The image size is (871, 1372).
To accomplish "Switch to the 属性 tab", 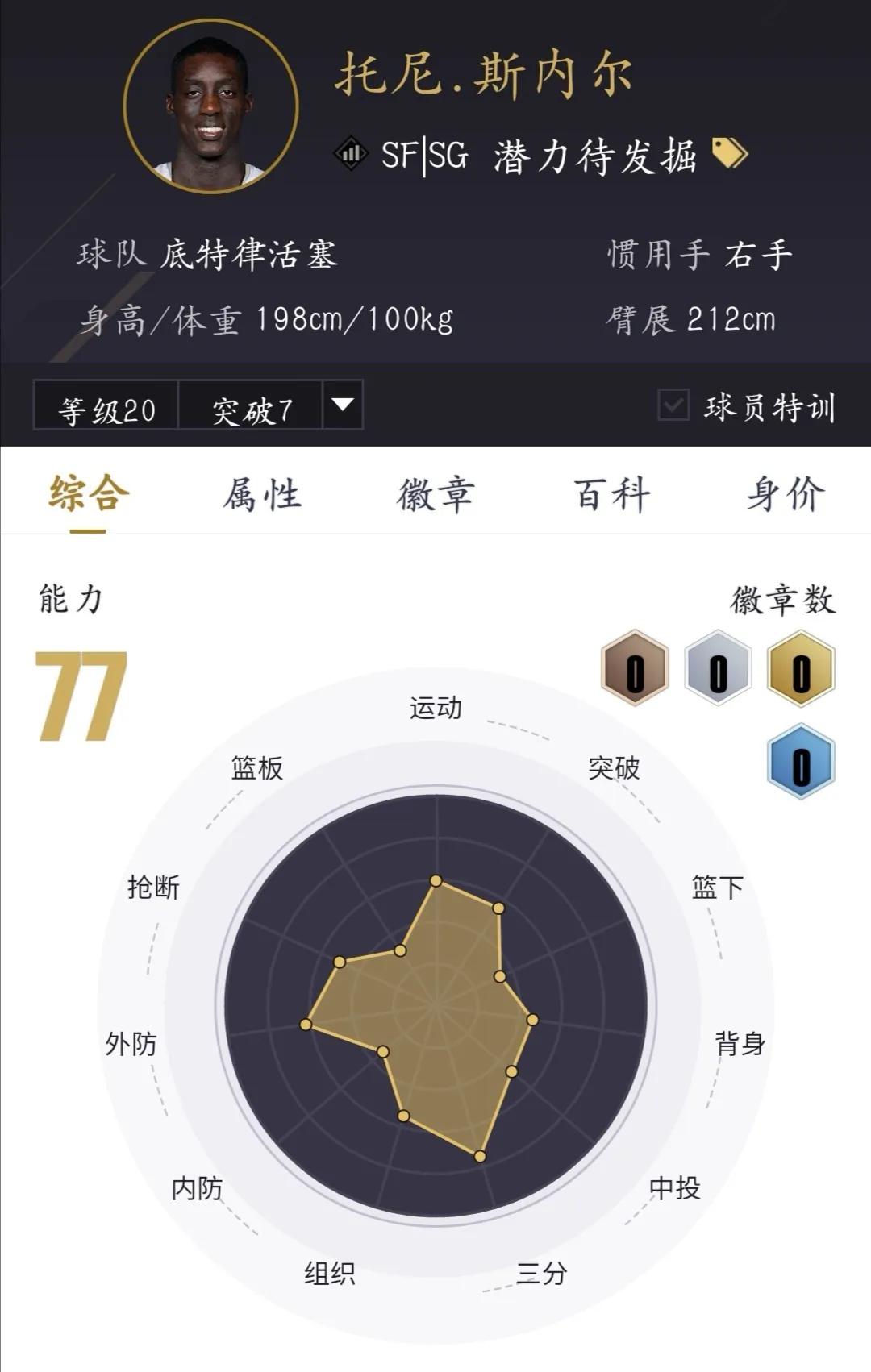I will point(265,495).
